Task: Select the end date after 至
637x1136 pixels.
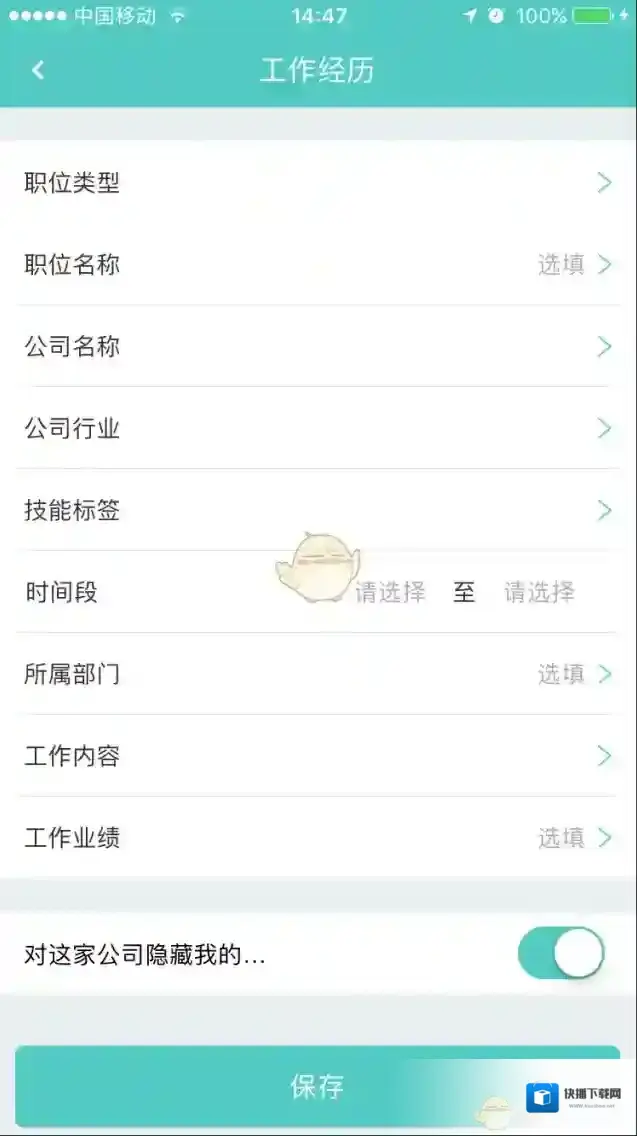Action: pyautogui.click(x=539, y=592)
